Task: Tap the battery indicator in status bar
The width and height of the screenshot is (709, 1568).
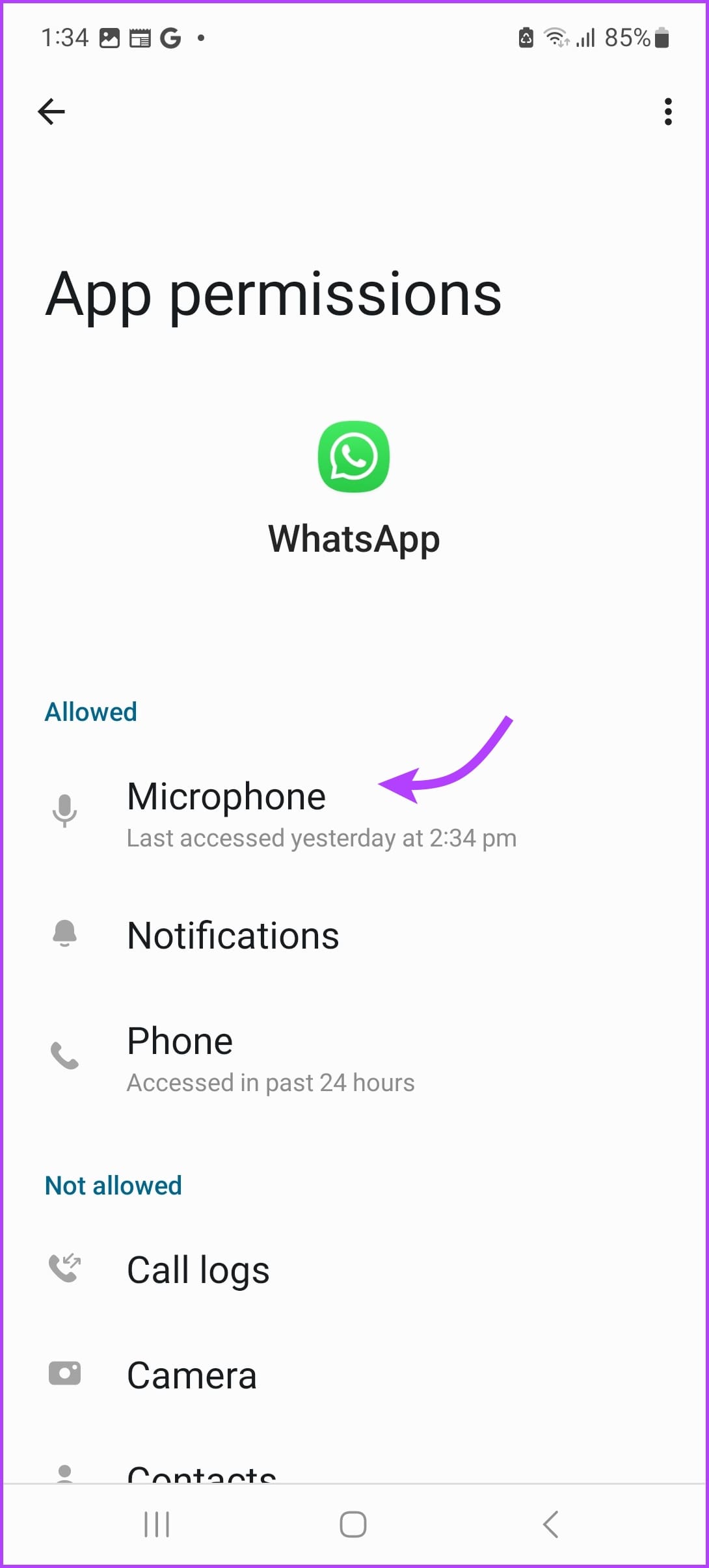Action: [x=662, y=37]
